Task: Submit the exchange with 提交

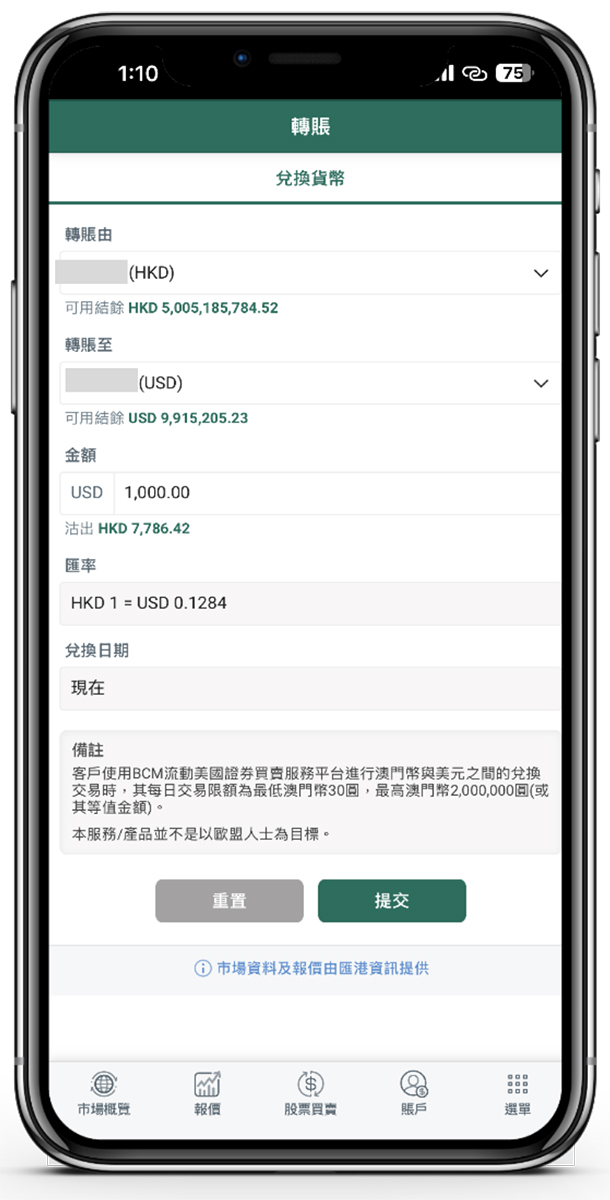Action: click(x=392, y=900)
